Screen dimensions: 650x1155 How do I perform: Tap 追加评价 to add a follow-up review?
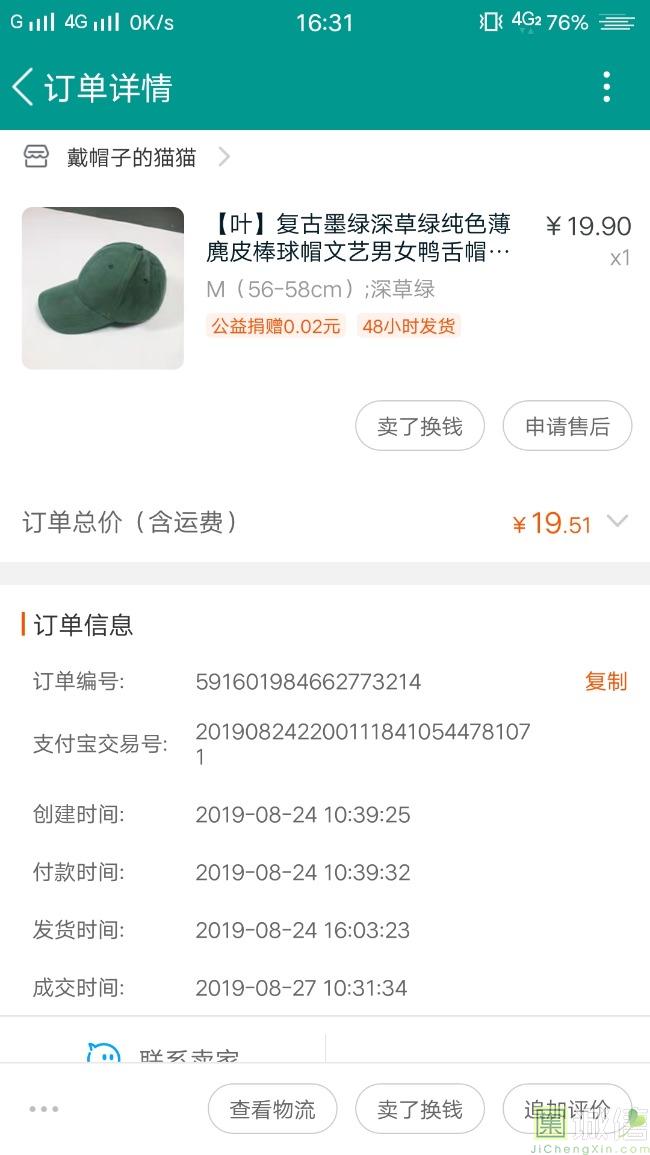pos(567,1109)
